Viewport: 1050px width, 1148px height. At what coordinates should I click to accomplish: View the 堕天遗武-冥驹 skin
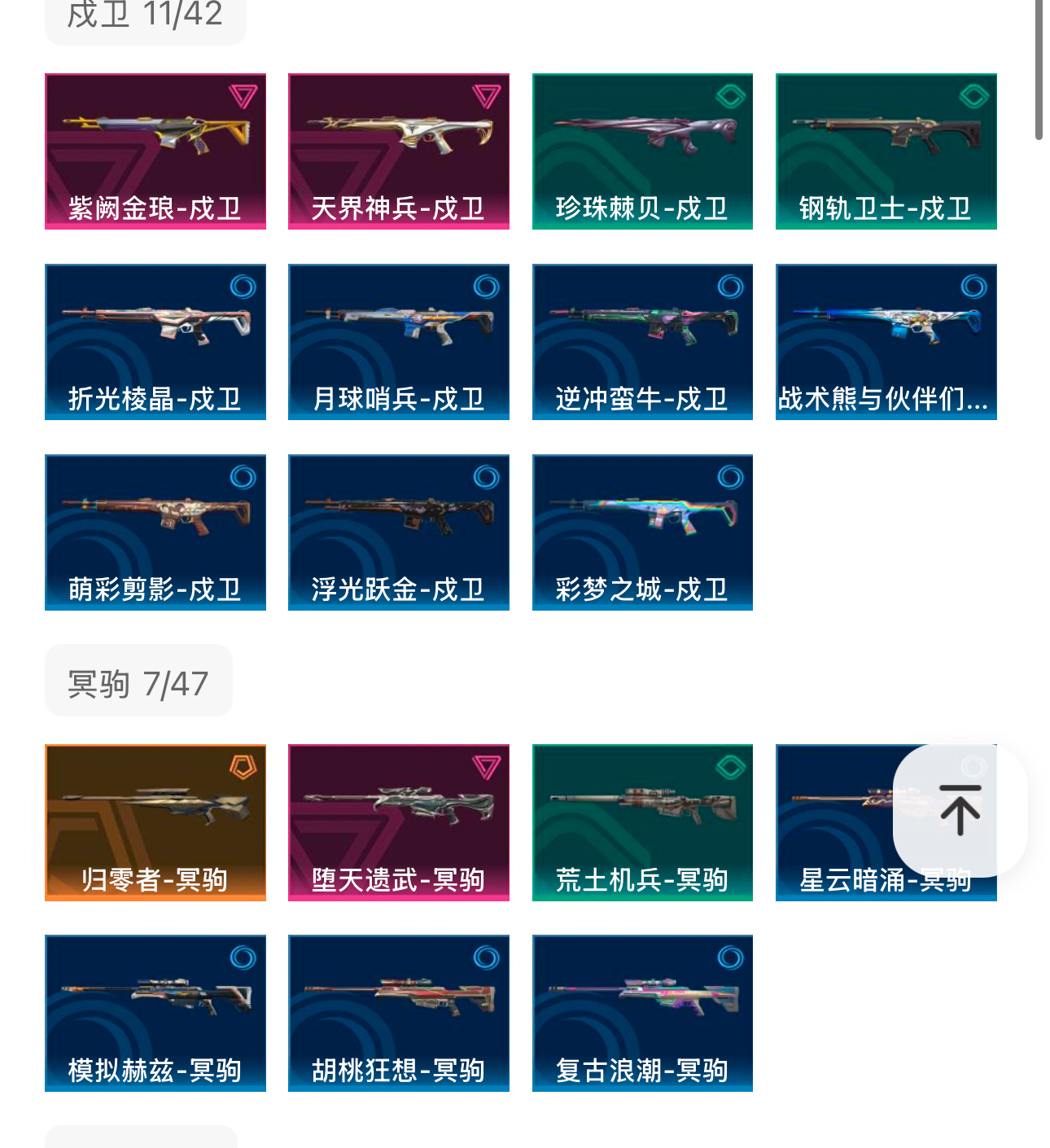click(x=399, y=822)
